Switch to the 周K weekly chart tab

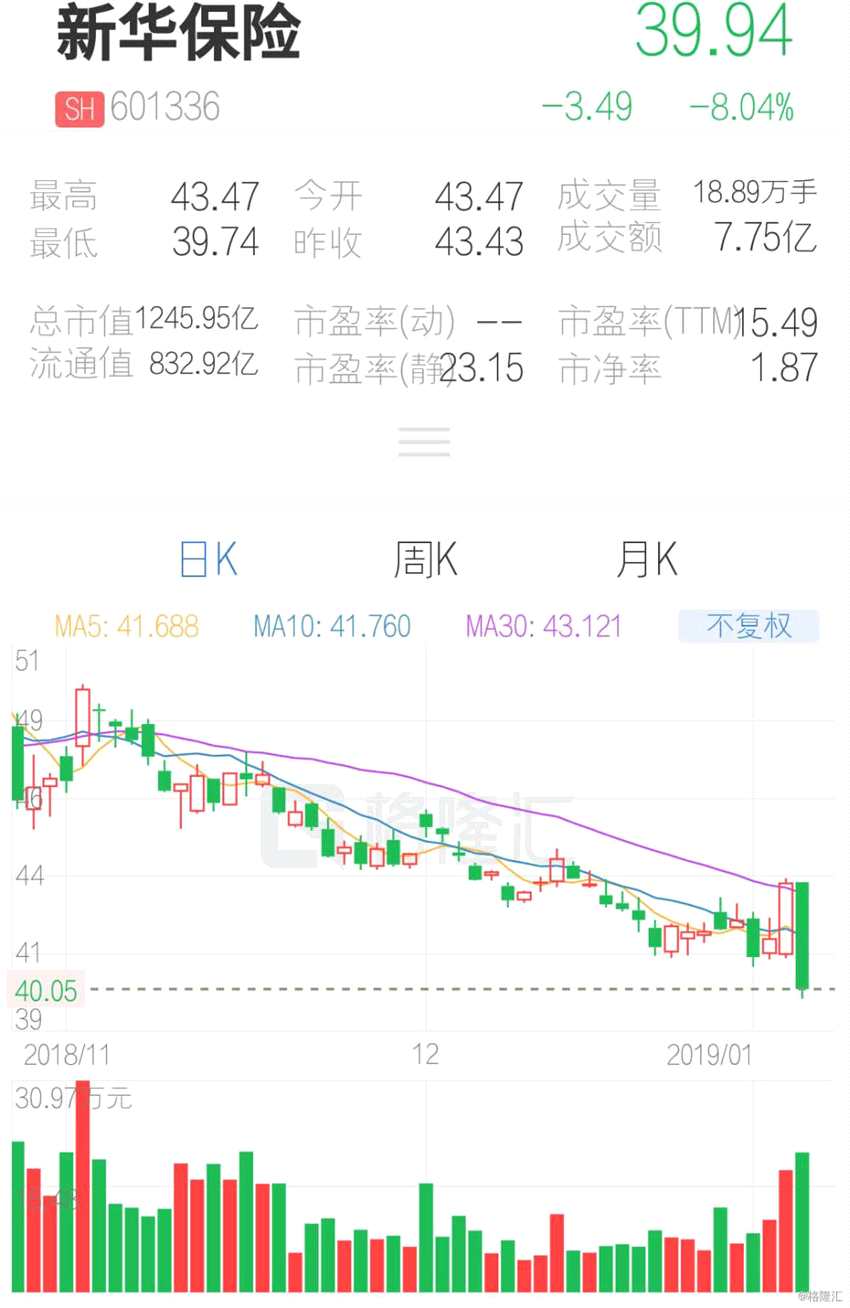click(424, 559)
